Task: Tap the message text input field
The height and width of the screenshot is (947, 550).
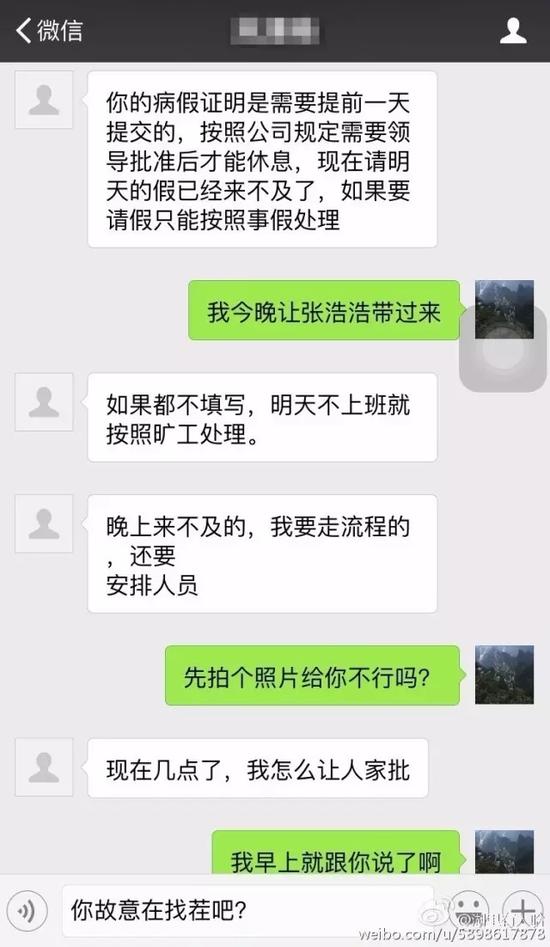Action: [248, 910]
